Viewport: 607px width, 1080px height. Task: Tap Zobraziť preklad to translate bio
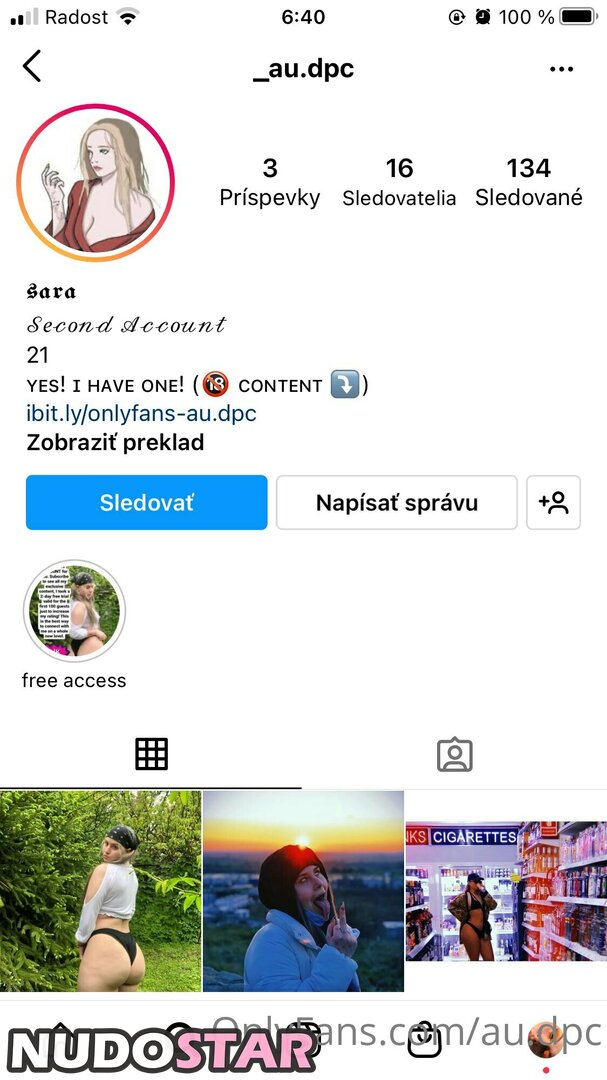pos(115,442)
